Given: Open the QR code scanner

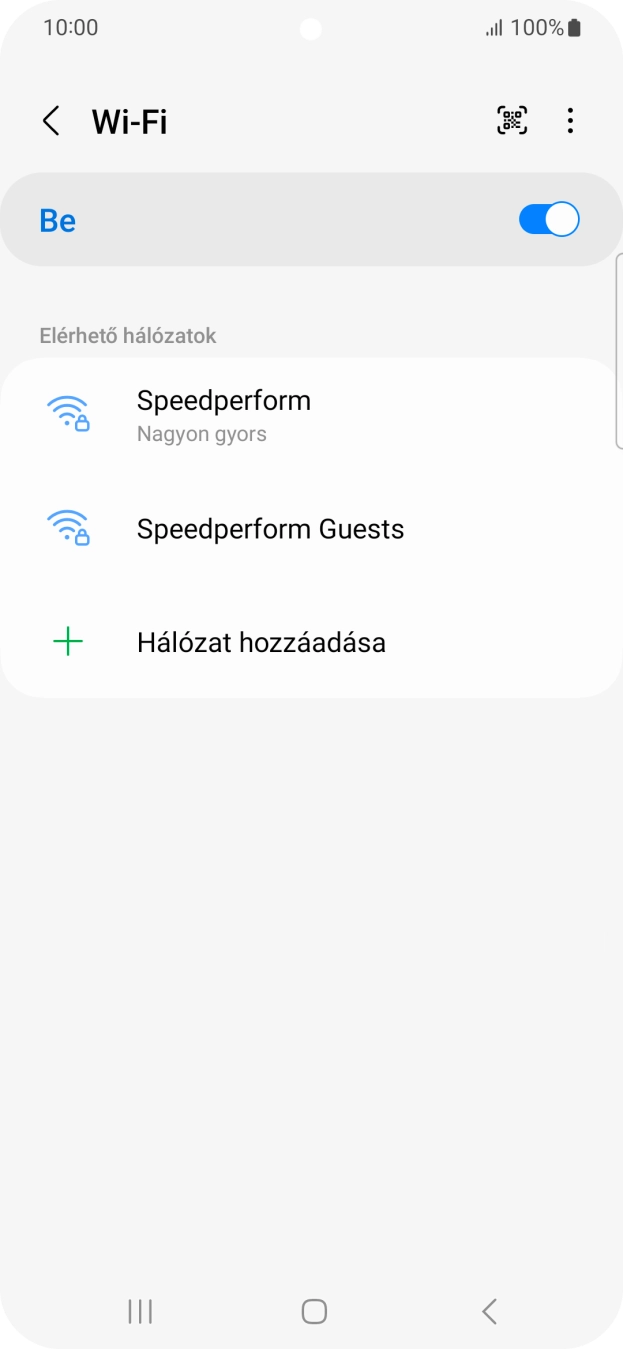Looking at the screenshot, I should (512, 121).
